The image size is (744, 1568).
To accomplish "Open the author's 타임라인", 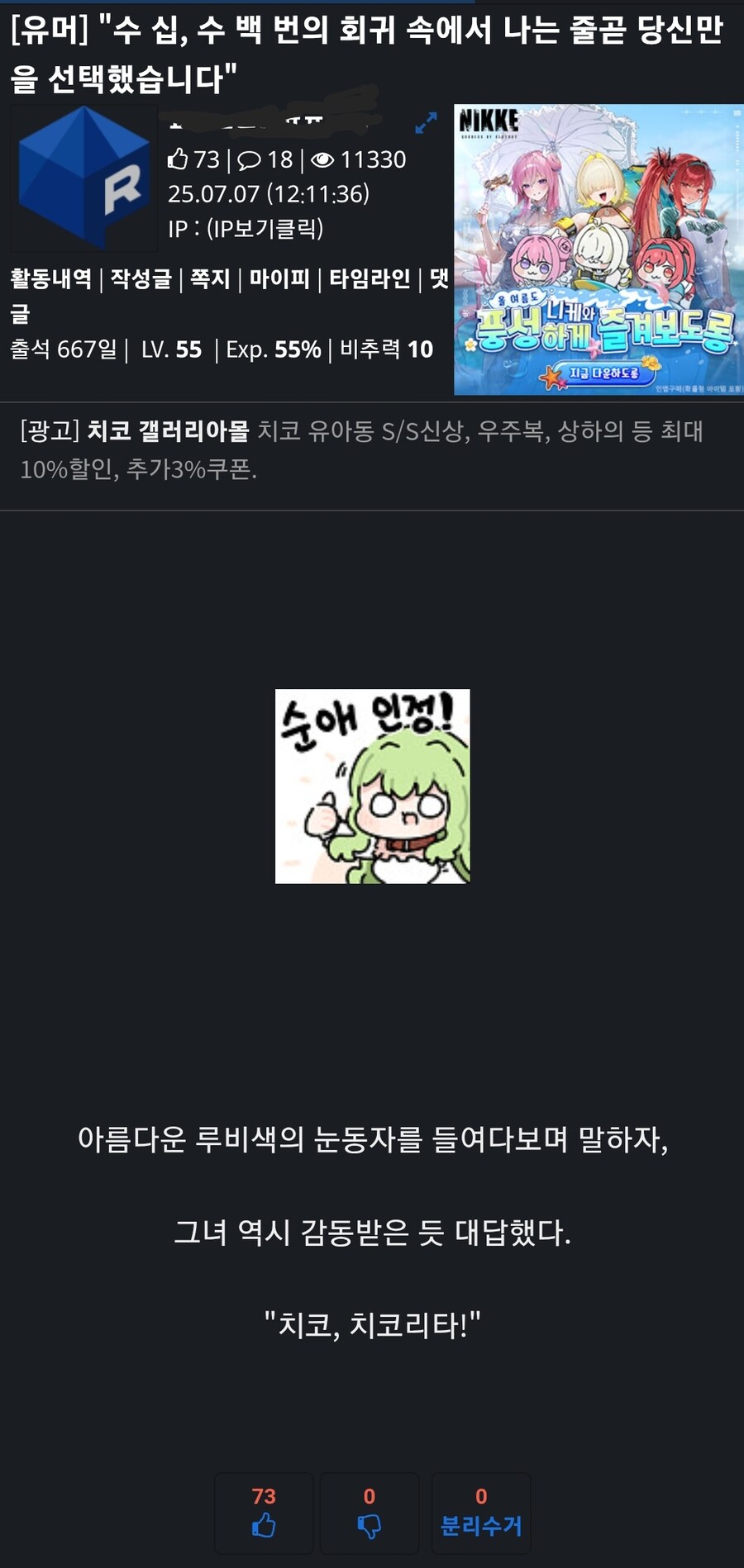I will click(x=369, y=279).
